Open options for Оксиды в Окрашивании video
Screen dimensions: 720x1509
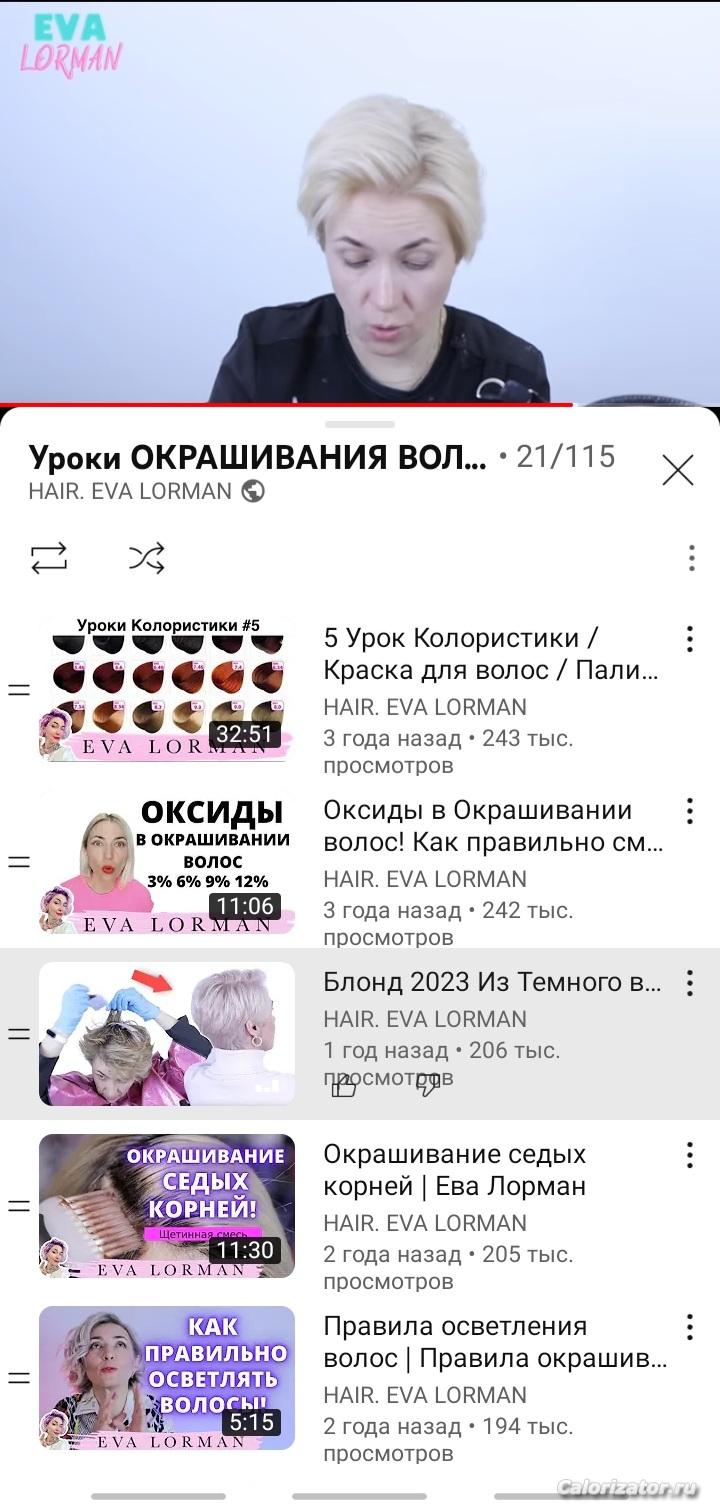coord(689,811)
